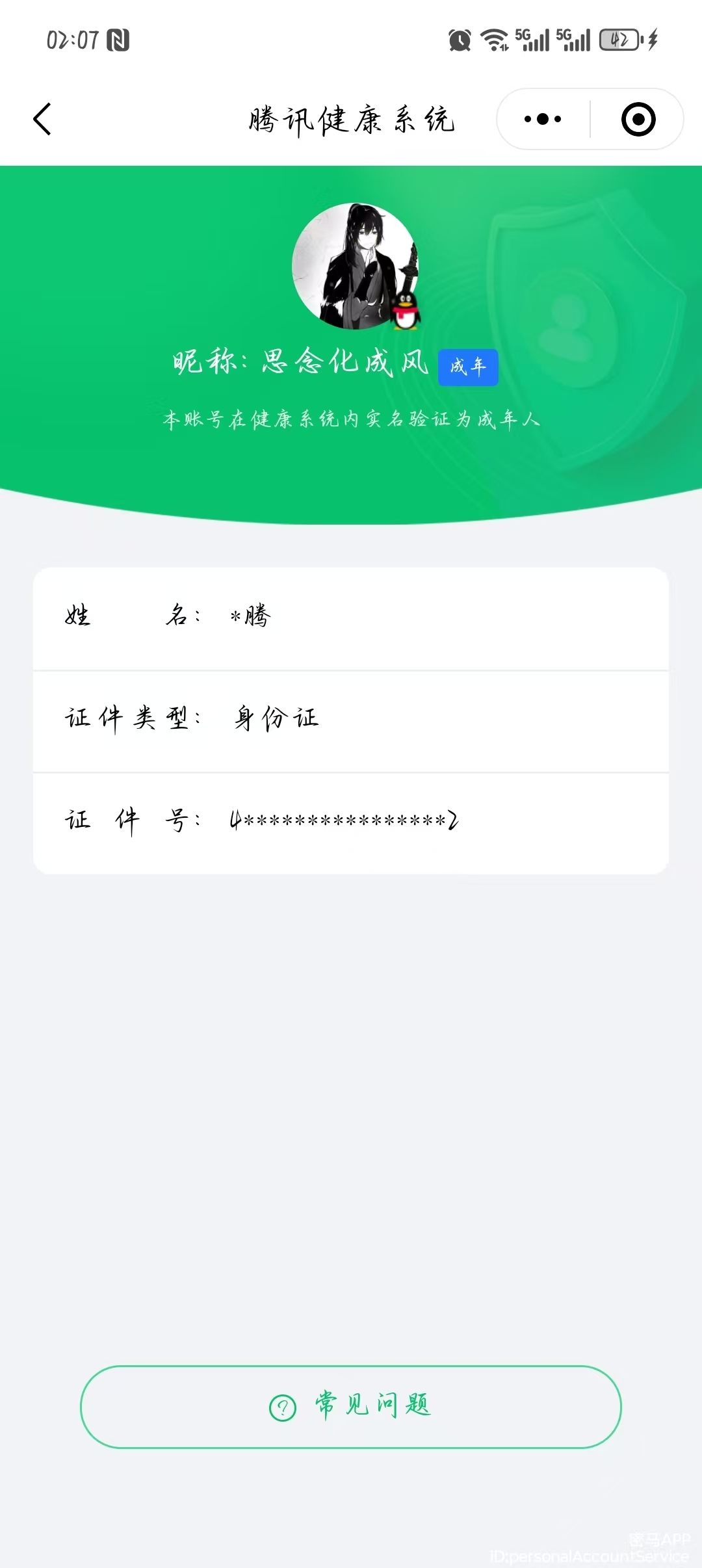Open the mini program more options menu
Image resolution: width=702 pixels, height=1568 pixels.
543,120
